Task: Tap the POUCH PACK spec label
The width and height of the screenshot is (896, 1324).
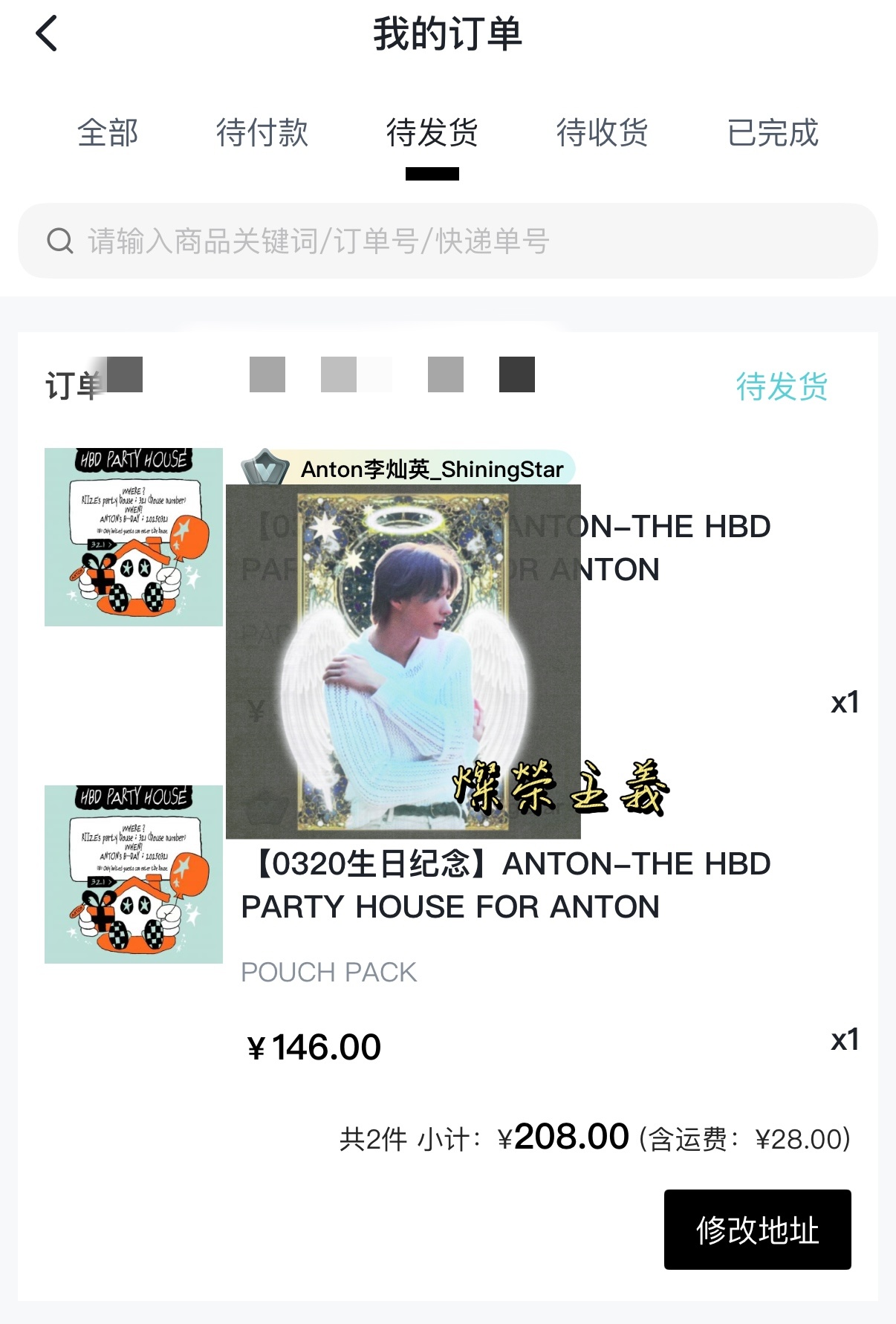Action: click(x=330, y=972)
